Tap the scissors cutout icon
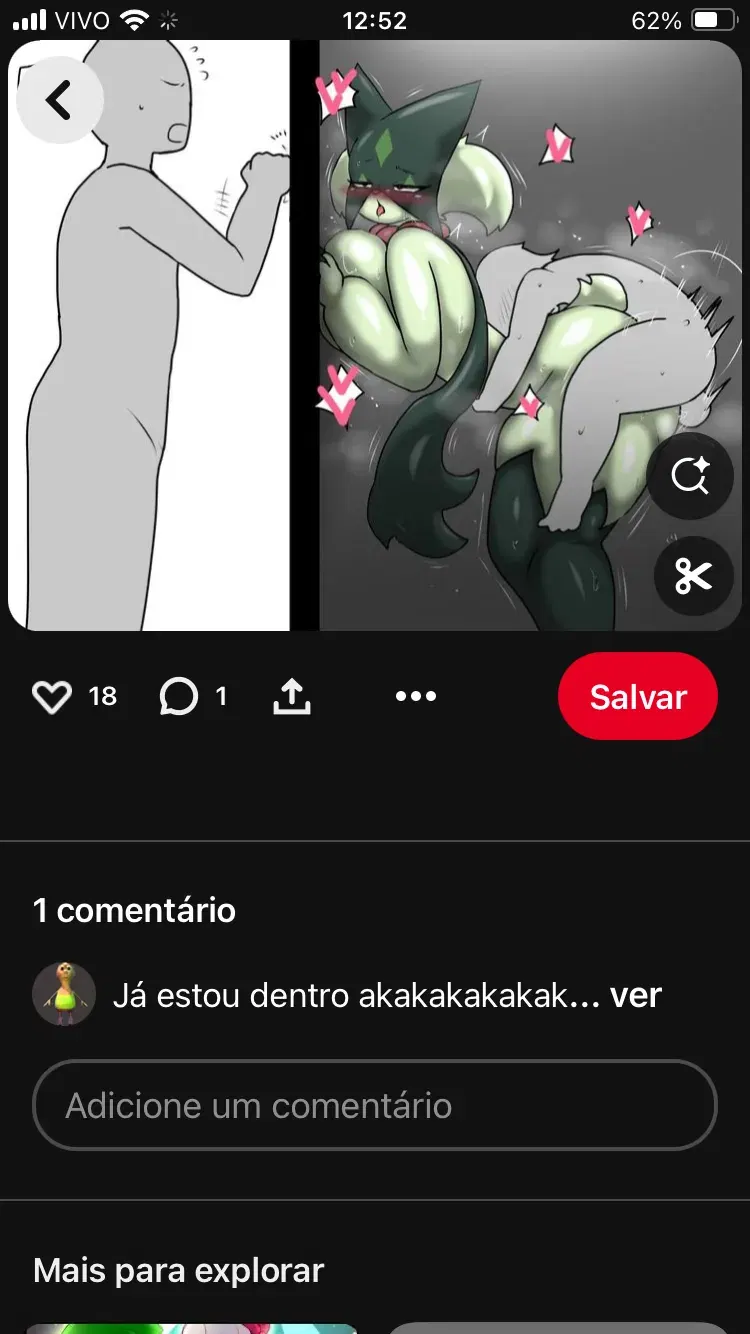750x1334 pixels. click(x=691, y=577)
